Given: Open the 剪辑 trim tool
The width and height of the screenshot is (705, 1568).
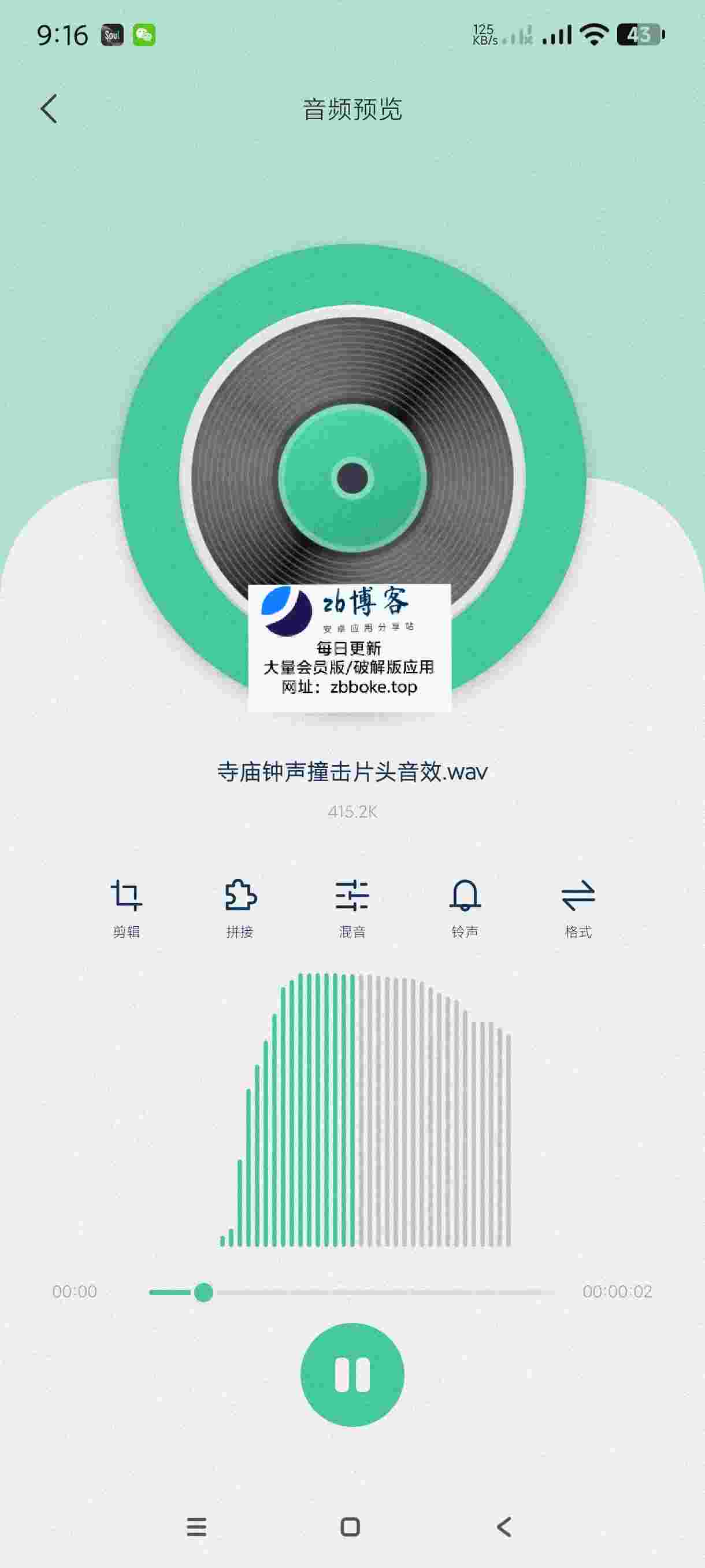Looking at the screenshot, I should pos(126,908).
